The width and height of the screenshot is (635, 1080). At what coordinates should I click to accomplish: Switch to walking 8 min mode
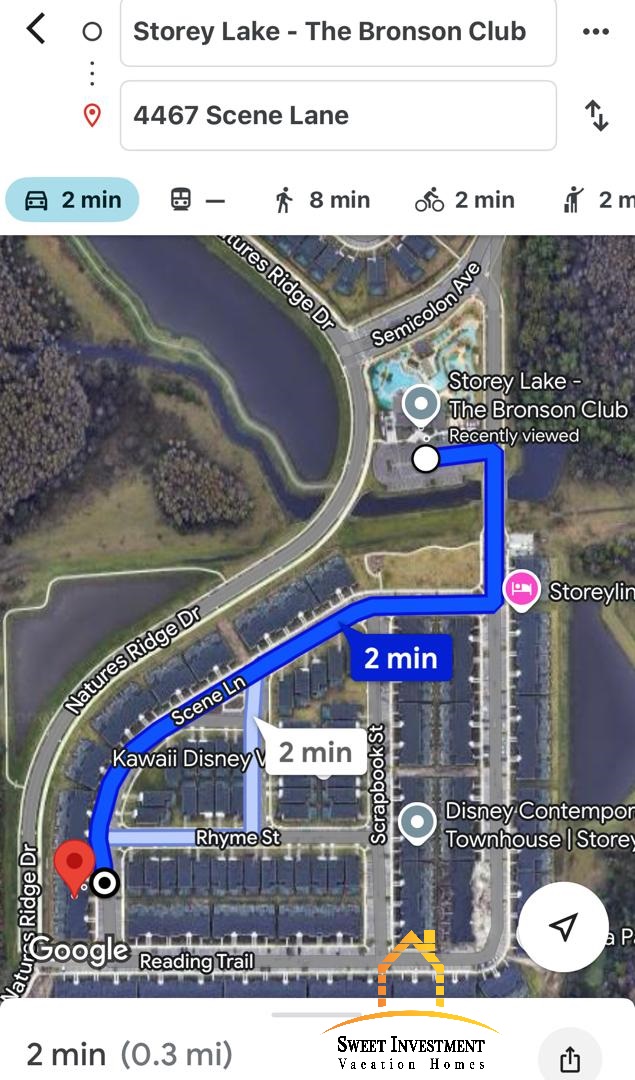pos(321,200)
